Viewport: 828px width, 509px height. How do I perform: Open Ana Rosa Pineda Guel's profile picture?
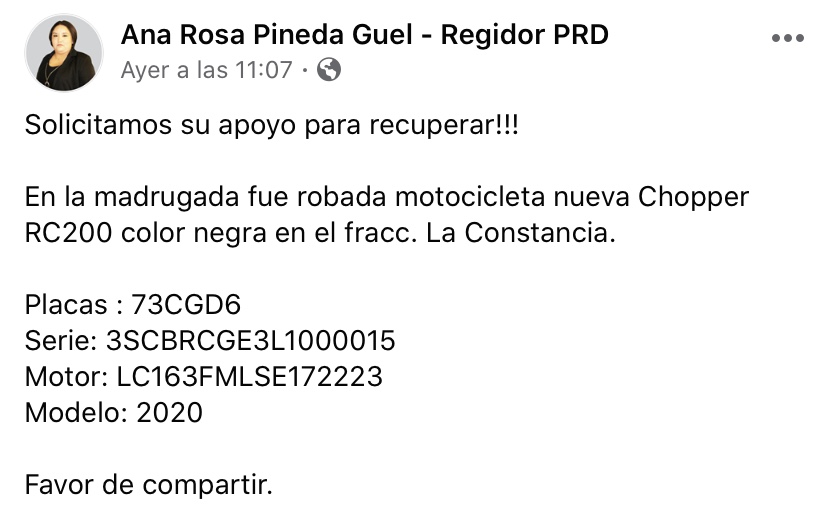(x=64, y=53)
